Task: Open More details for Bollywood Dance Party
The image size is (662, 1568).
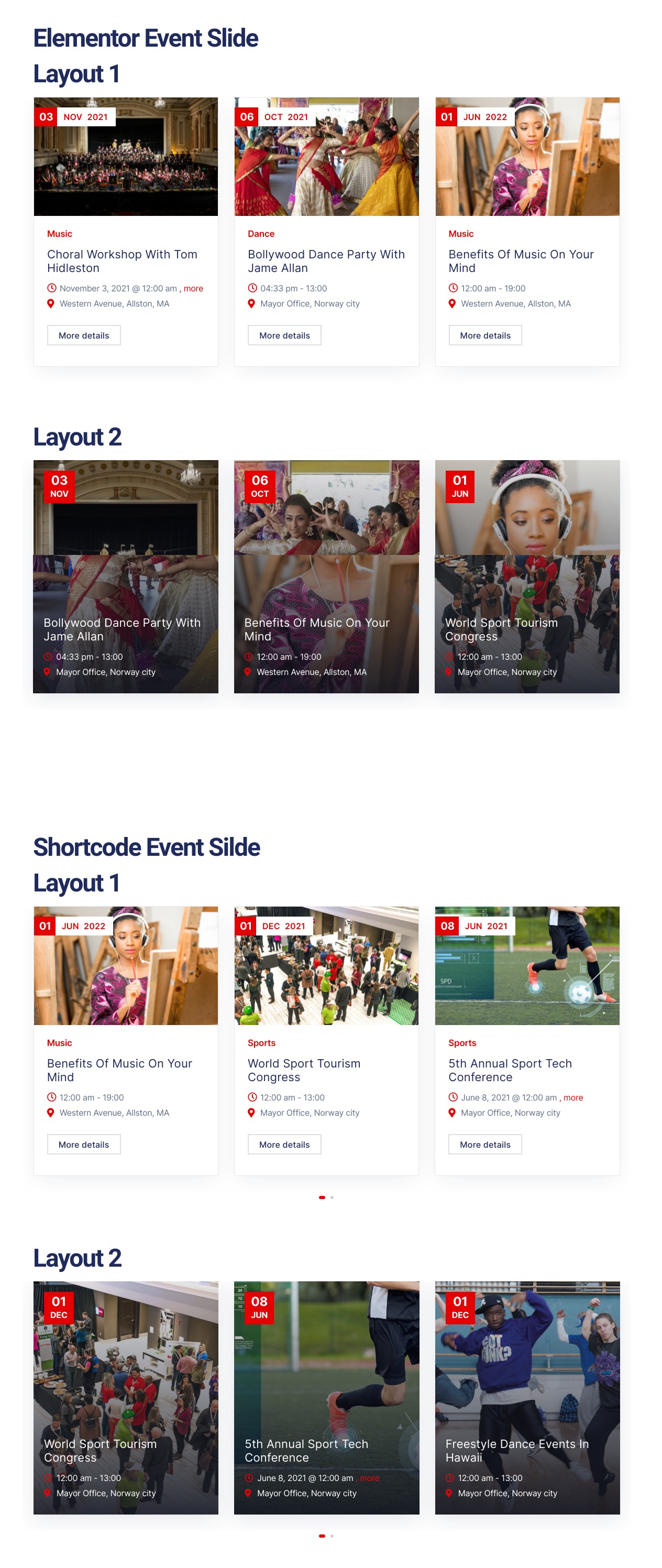Action: coord(284,335)
